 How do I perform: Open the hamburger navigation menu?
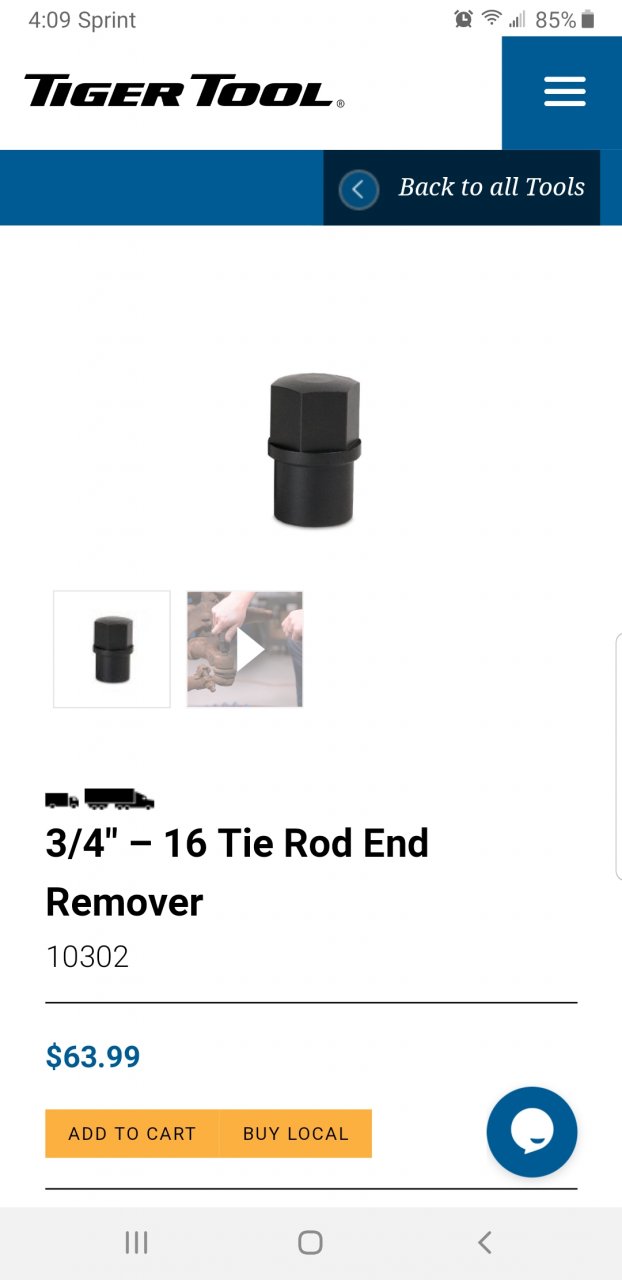coord(564,92)
